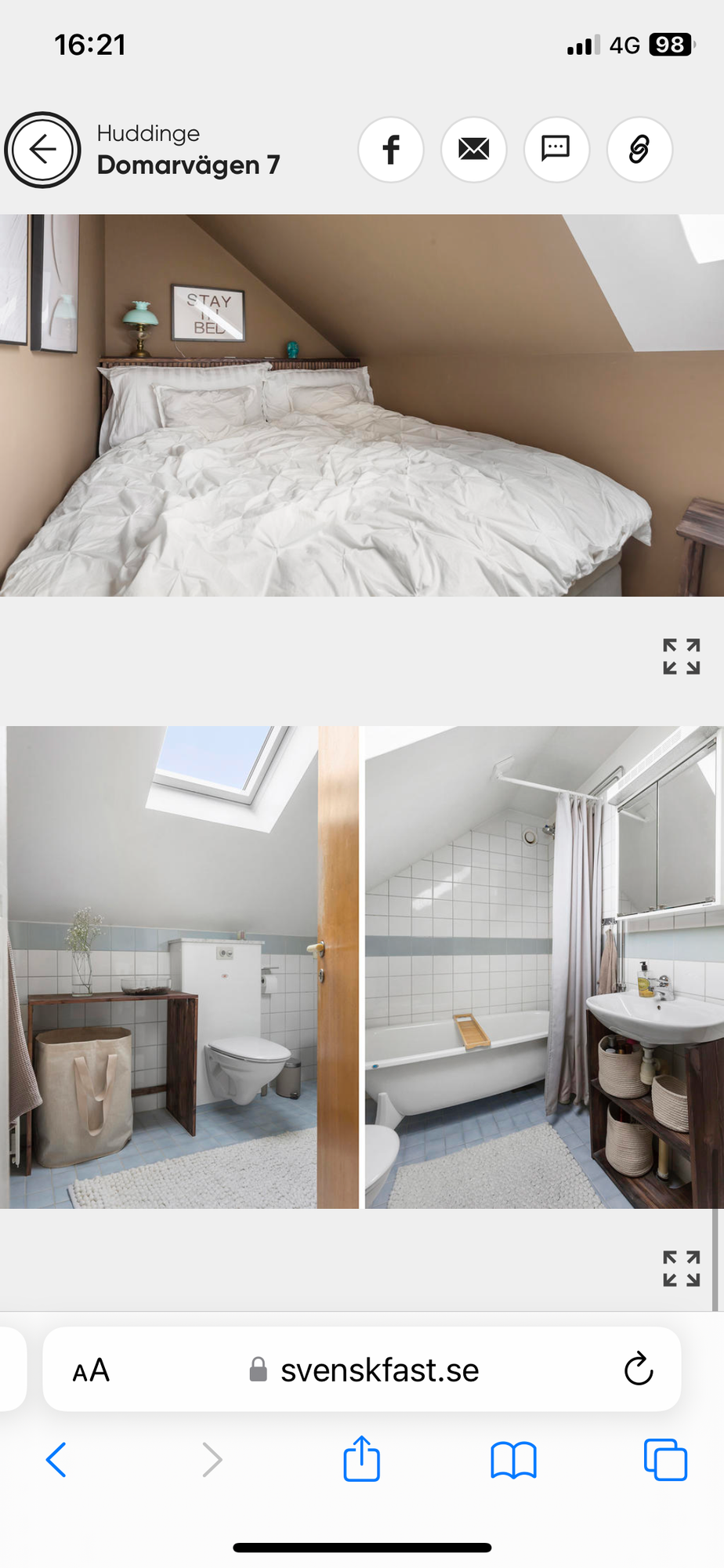Go back using the circled arrow button

click(43, 150)
